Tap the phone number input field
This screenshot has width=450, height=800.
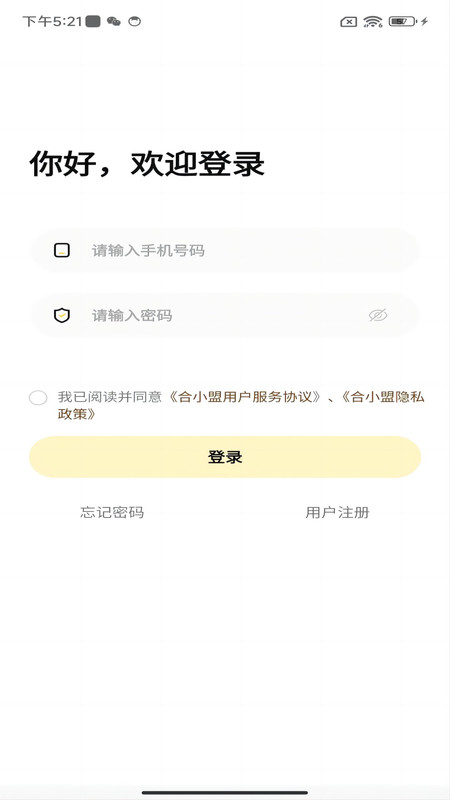tap(224, 251)
